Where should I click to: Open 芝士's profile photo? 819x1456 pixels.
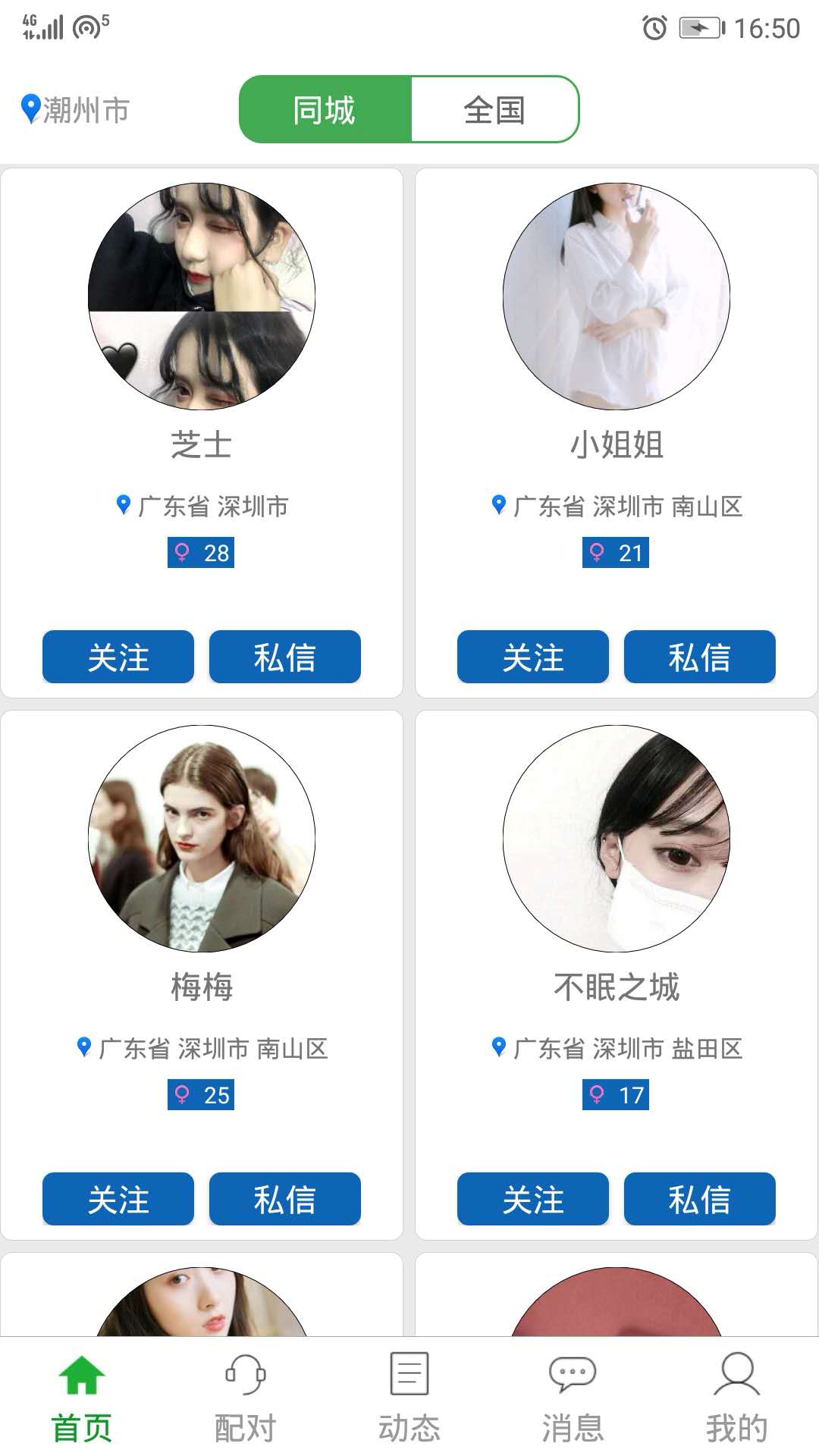click(x=202, y=297)
